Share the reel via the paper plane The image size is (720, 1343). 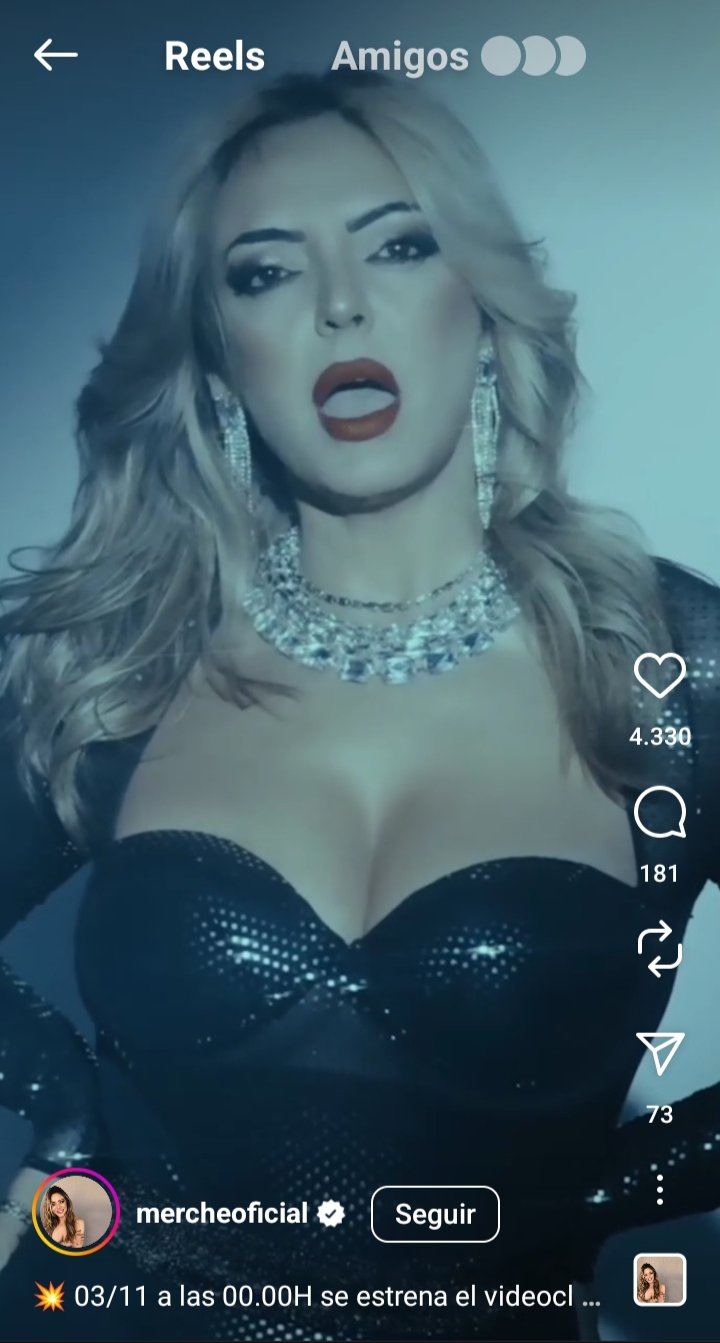[660, 1053]
